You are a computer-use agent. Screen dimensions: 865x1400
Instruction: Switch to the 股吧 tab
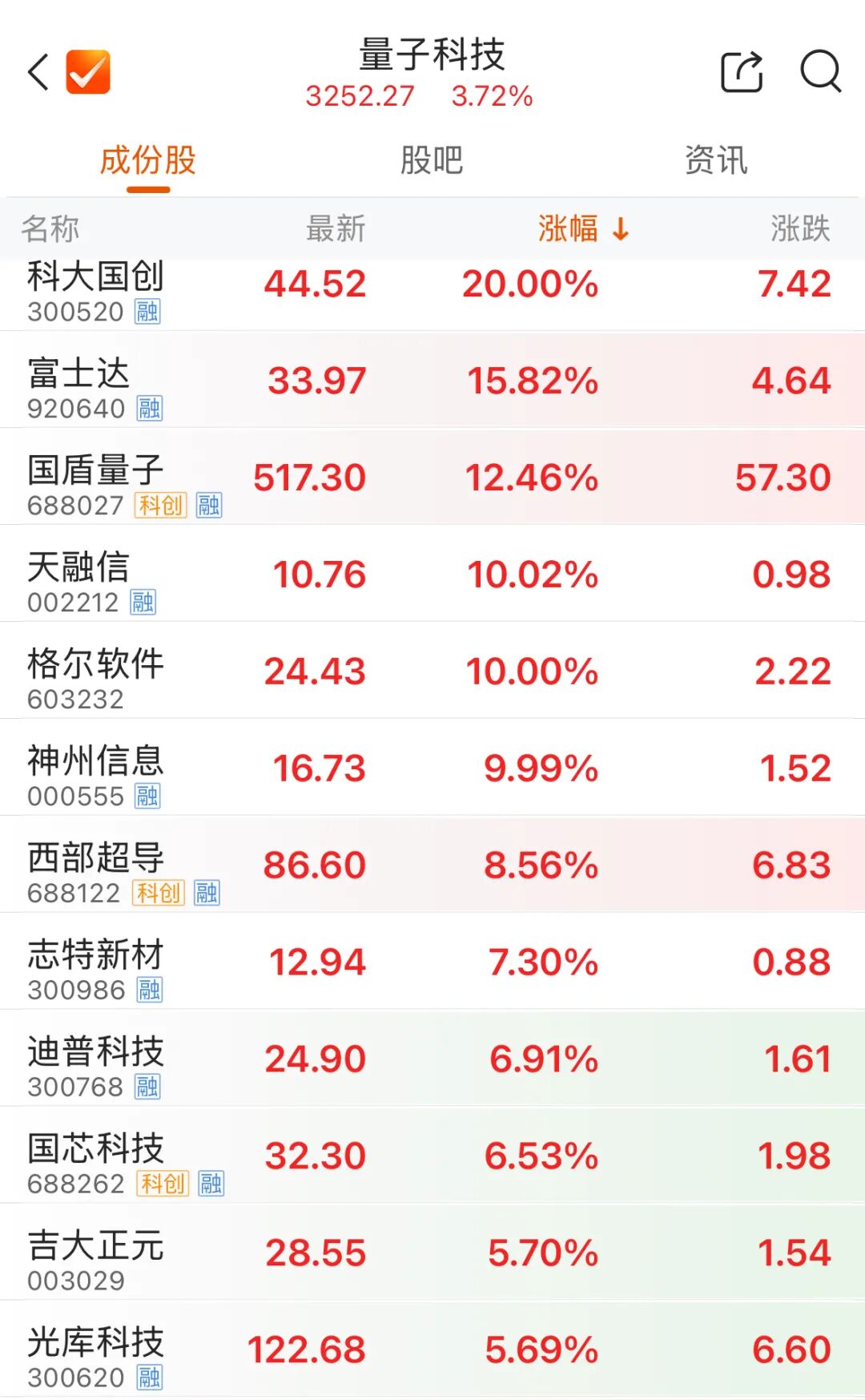[432, 160]
